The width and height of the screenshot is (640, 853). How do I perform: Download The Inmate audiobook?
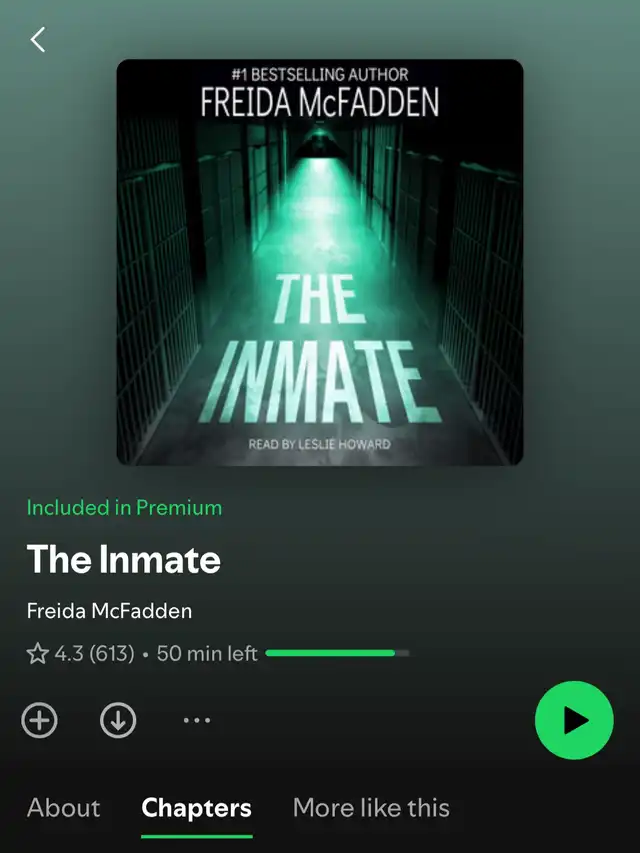point(118,720)
